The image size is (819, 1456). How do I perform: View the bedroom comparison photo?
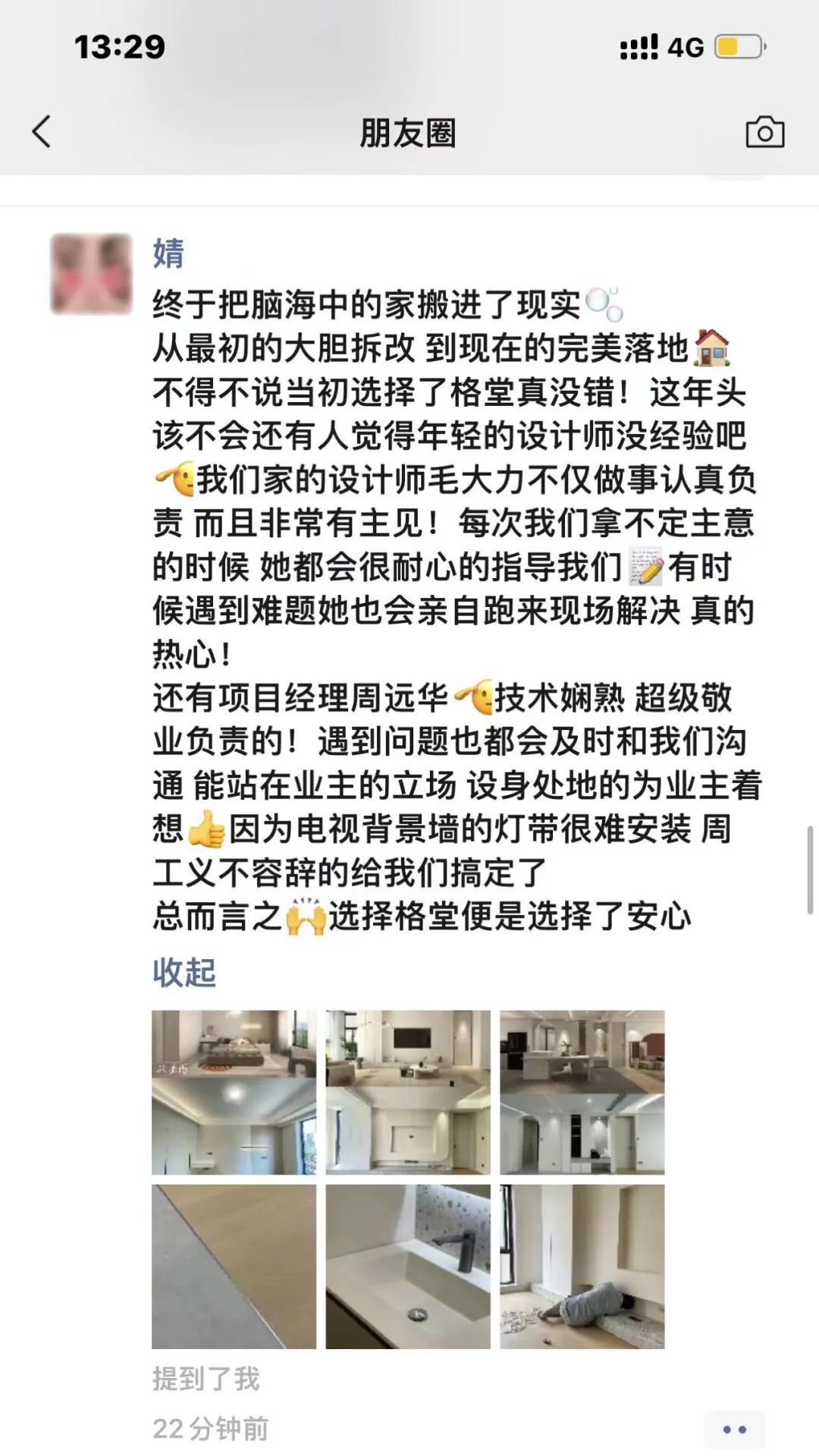pos(234,1092)
